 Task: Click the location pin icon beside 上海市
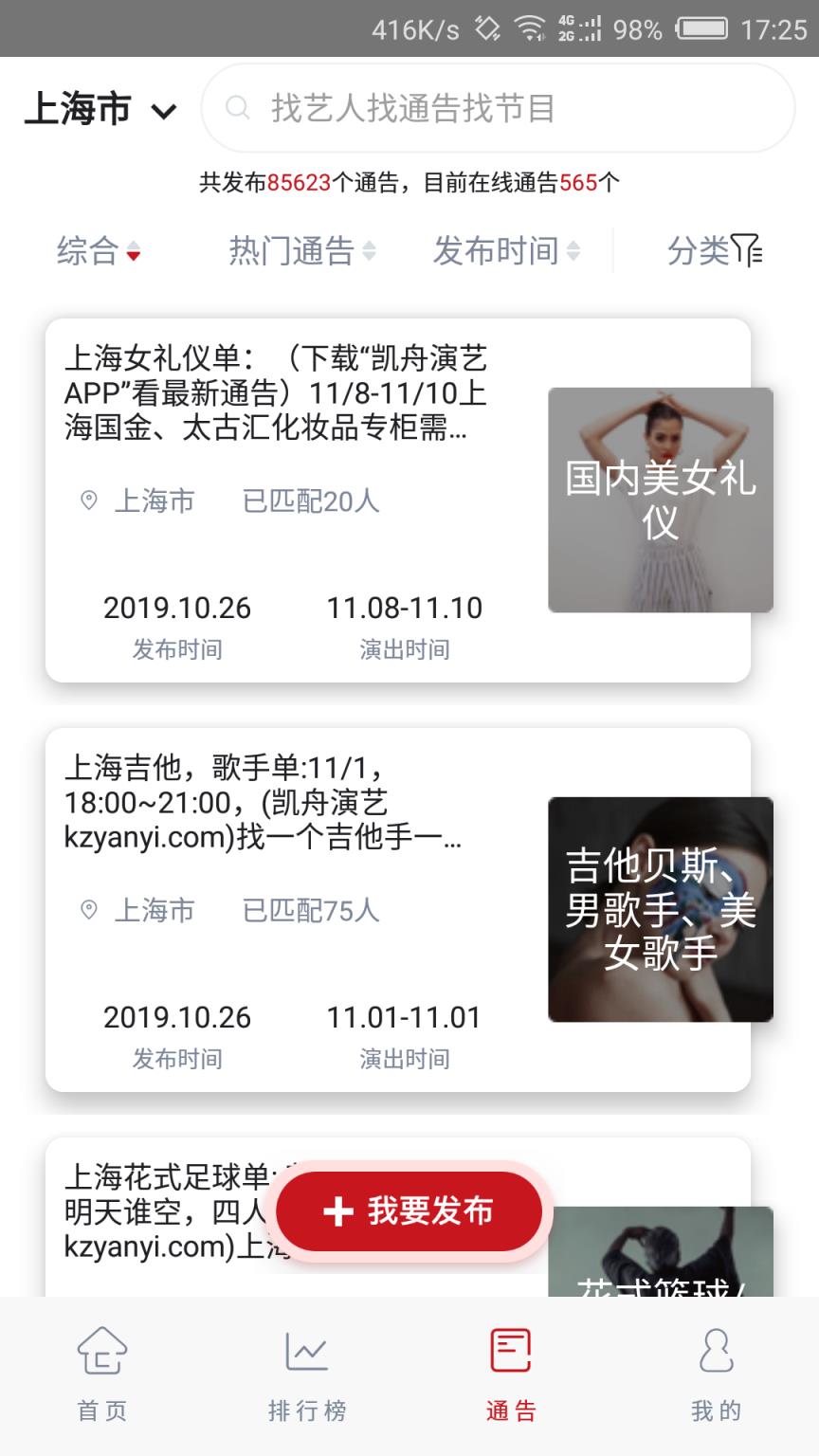tap(89, 501)
